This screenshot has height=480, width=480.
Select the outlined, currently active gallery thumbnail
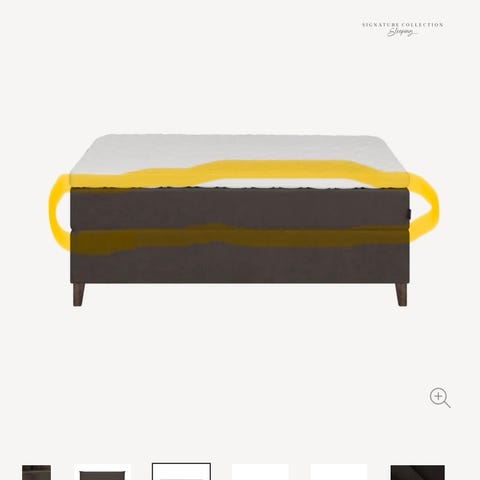pos(181,471)
